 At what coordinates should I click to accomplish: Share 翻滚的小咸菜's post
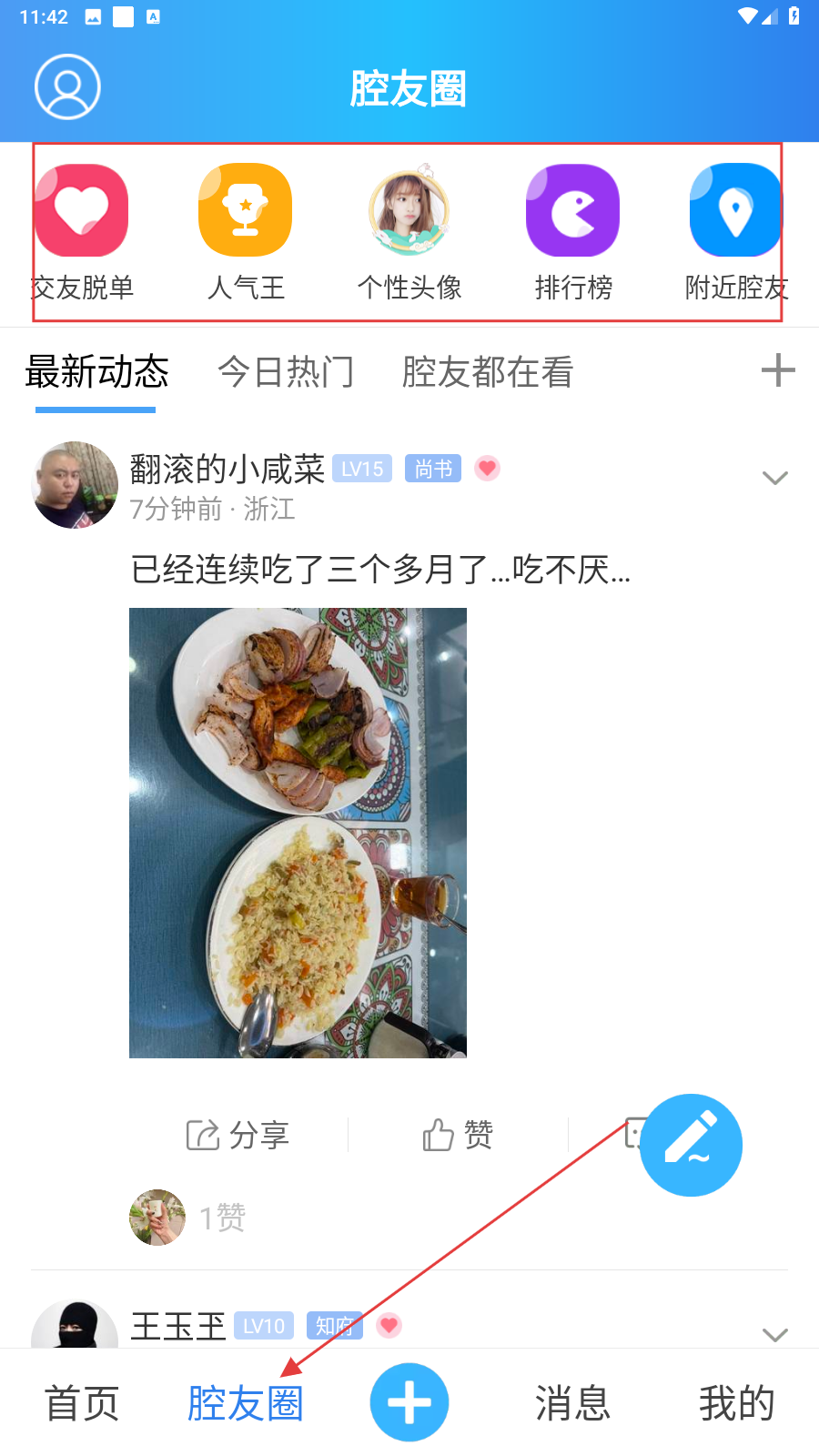[238, 1135]
